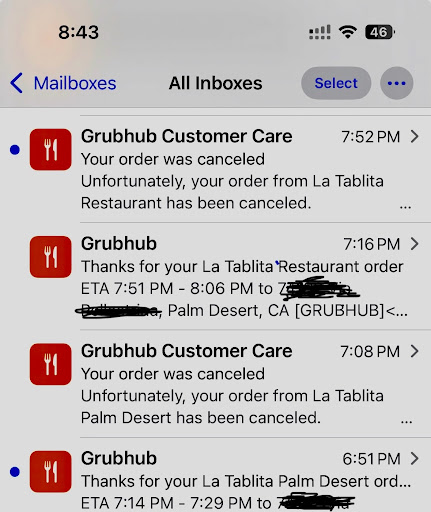Go back to Mailboxes
Viewport: 431px width, 512px height.
[x=63, y=83]
